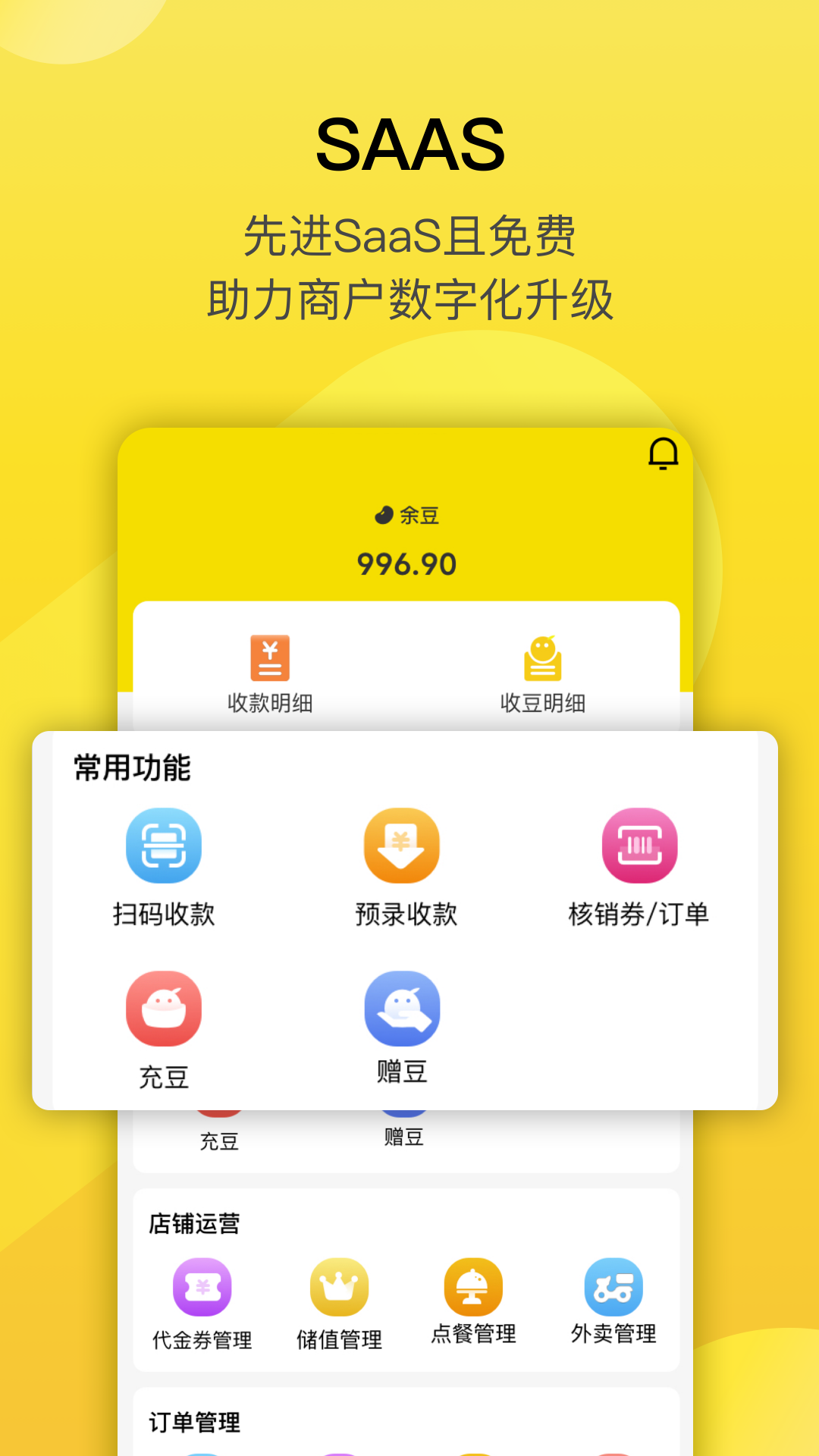
Task: Open the 订单管理 order management section
Action: click(x=193, y=1422)
